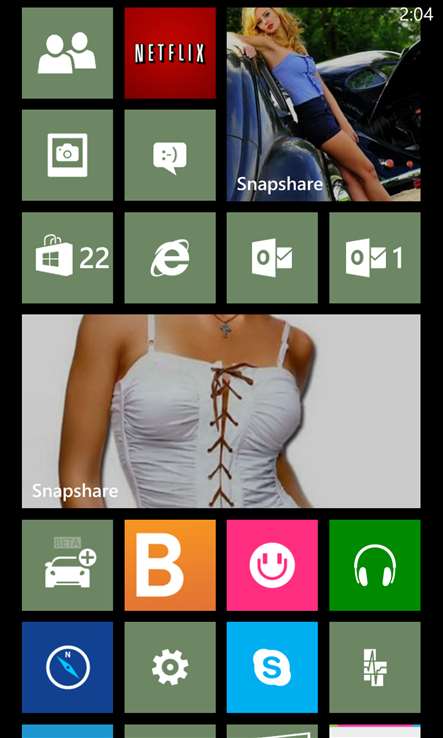The width and height of the screenshot is (443, 738).
Task: Launch Netflix
Action: (x=170, y=53)
